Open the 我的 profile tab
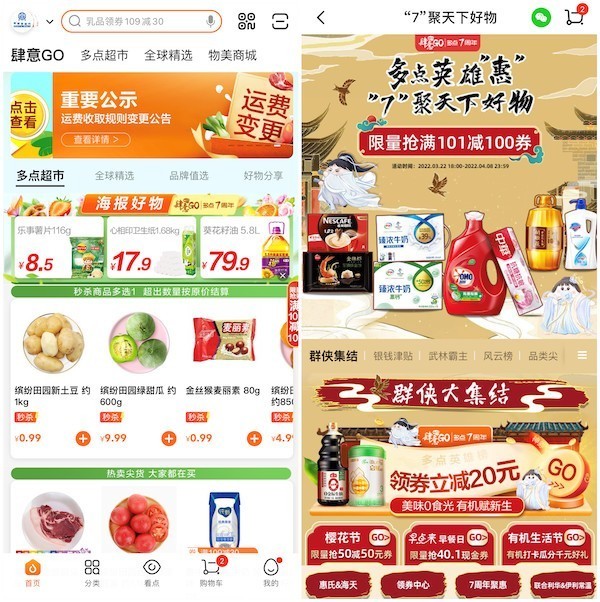This screenshot has width=600, height=602. tap(270, 573)
